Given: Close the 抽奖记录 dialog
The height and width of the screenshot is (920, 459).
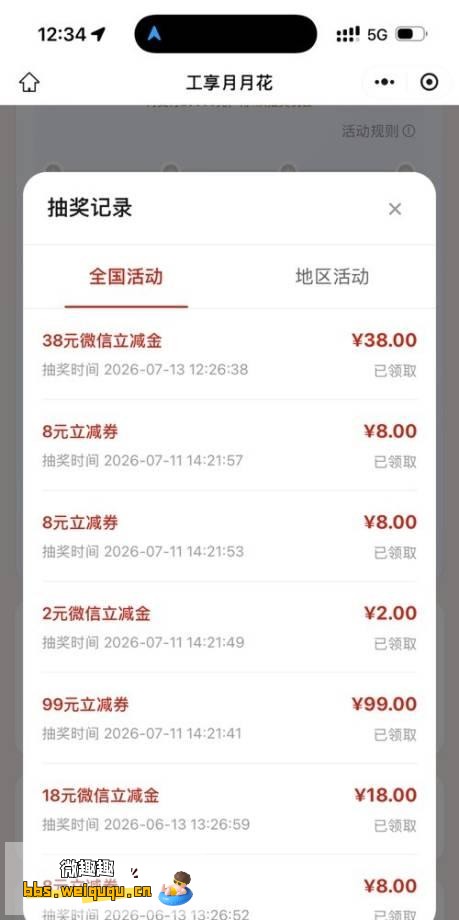Looking at the screenshot, I should pyautogui.click(x=395, y=209).
